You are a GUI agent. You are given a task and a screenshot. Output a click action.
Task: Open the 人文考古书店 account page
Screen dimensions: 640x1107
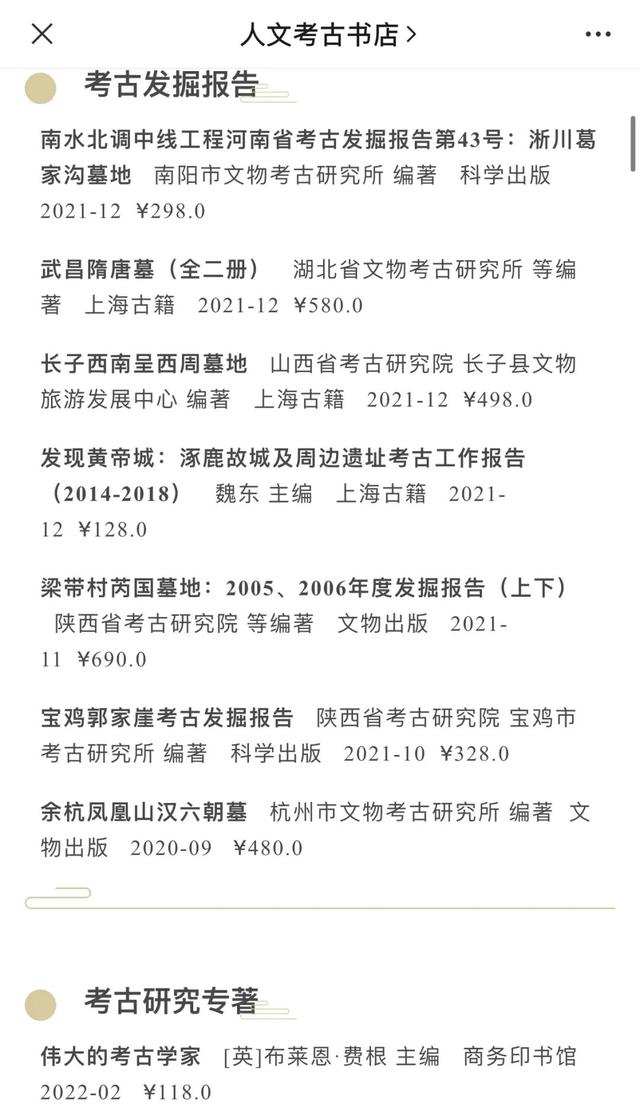click(327, 34)
